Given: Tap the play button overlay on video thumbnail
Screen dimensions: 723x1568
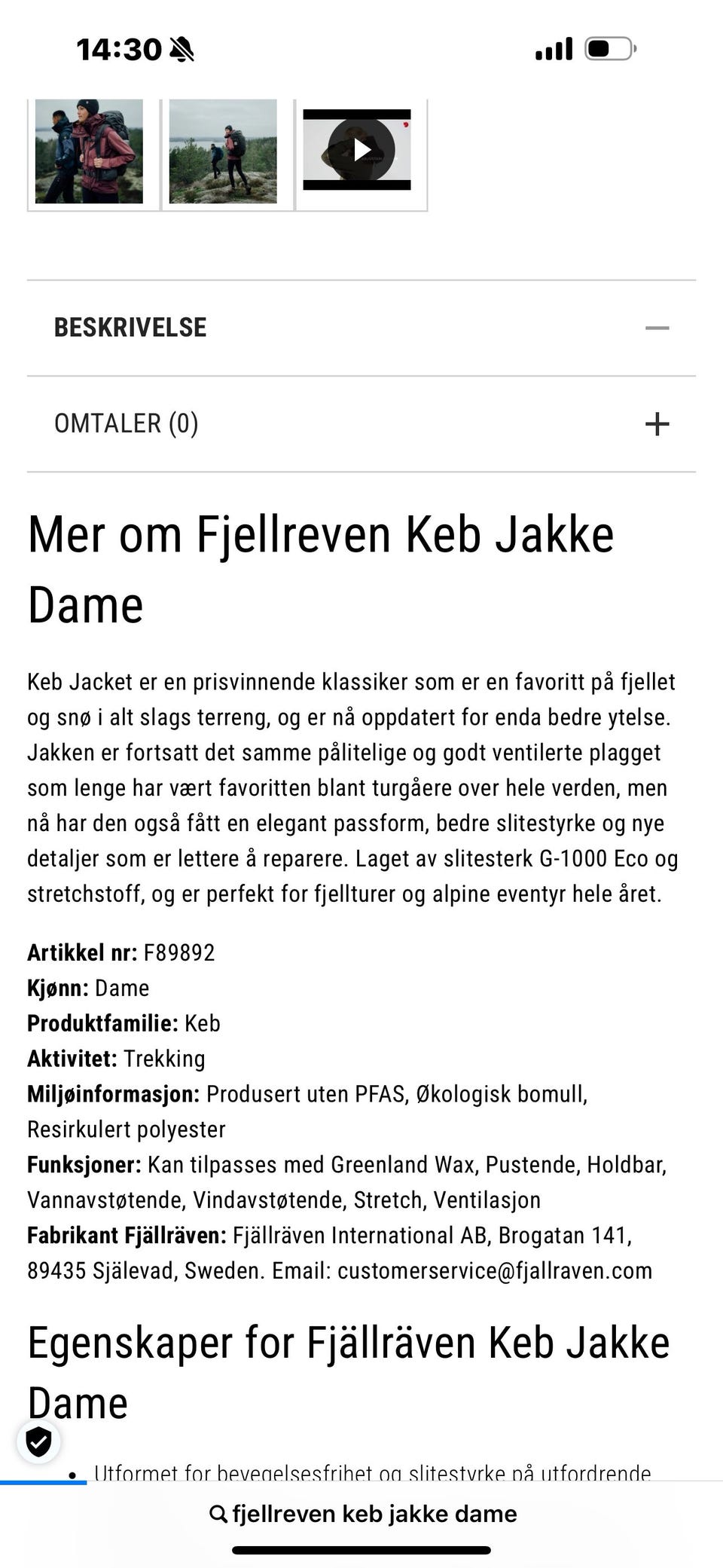Looking at the screenshot, I should pos(362,149).
